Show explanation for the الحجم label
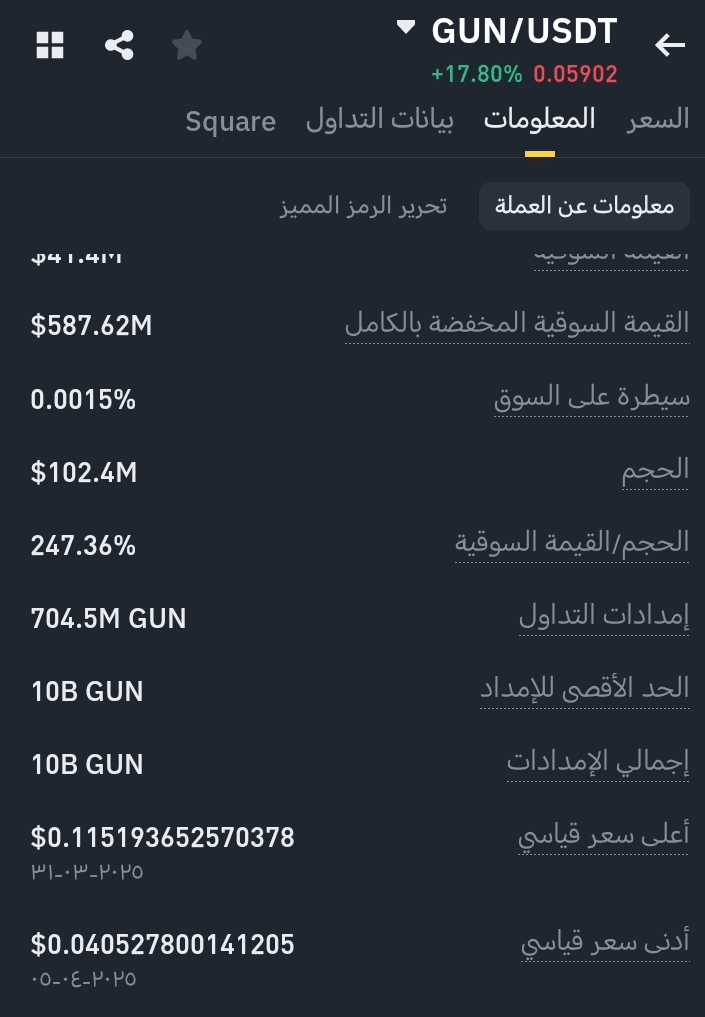 tap(656, 471)
